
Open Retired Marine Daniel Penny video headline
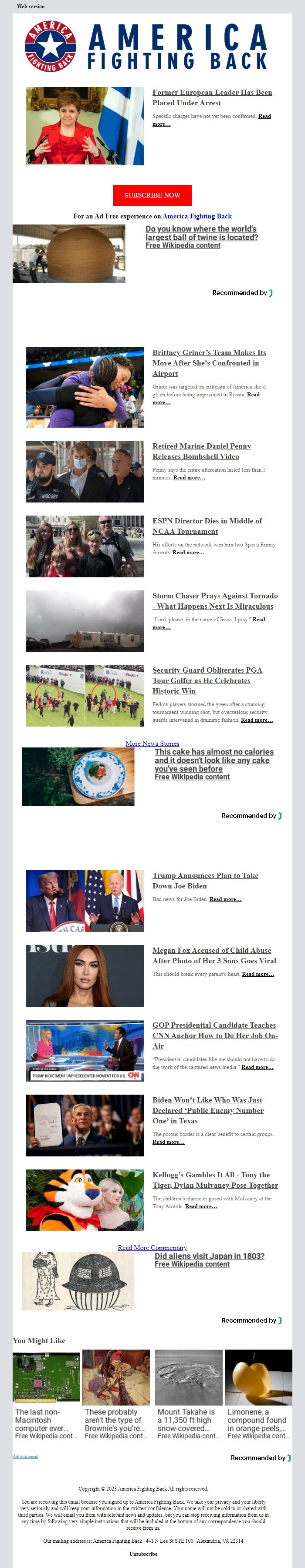201,451
